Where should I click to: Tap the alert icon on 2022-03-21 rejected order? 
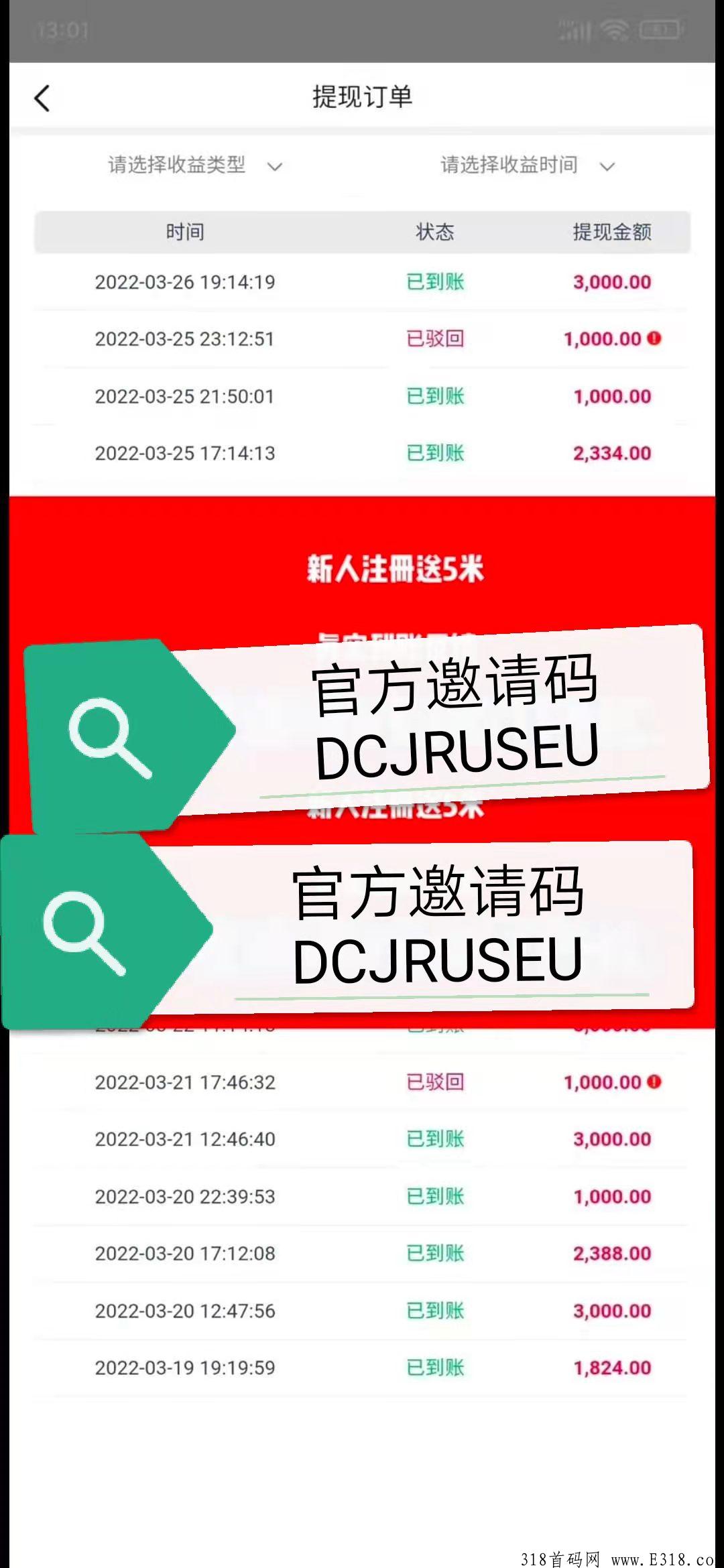point(654,1082)
